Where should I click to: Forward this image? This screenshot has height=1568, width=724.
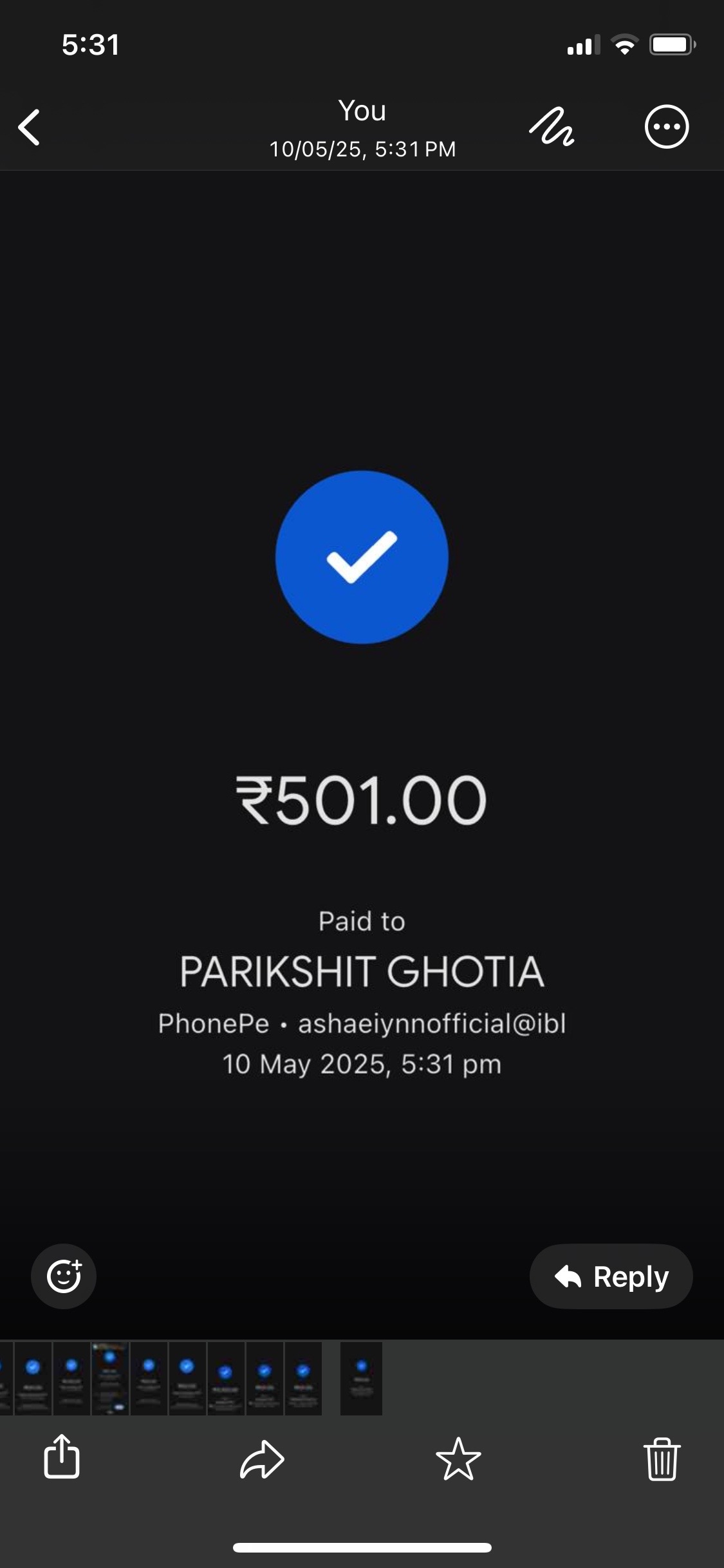click(x=262, y=1459)
